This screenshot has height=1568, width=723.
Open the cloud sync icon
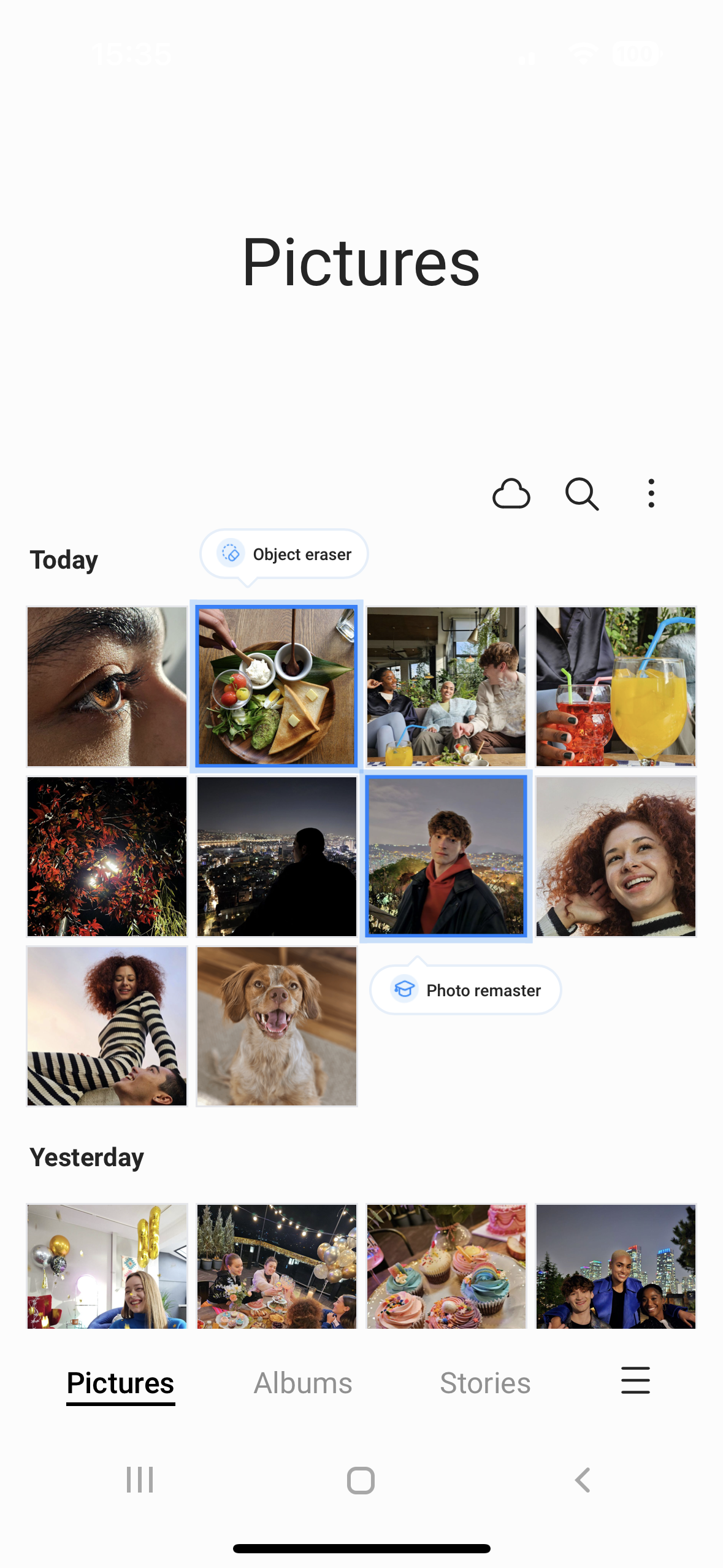[512, 494]
